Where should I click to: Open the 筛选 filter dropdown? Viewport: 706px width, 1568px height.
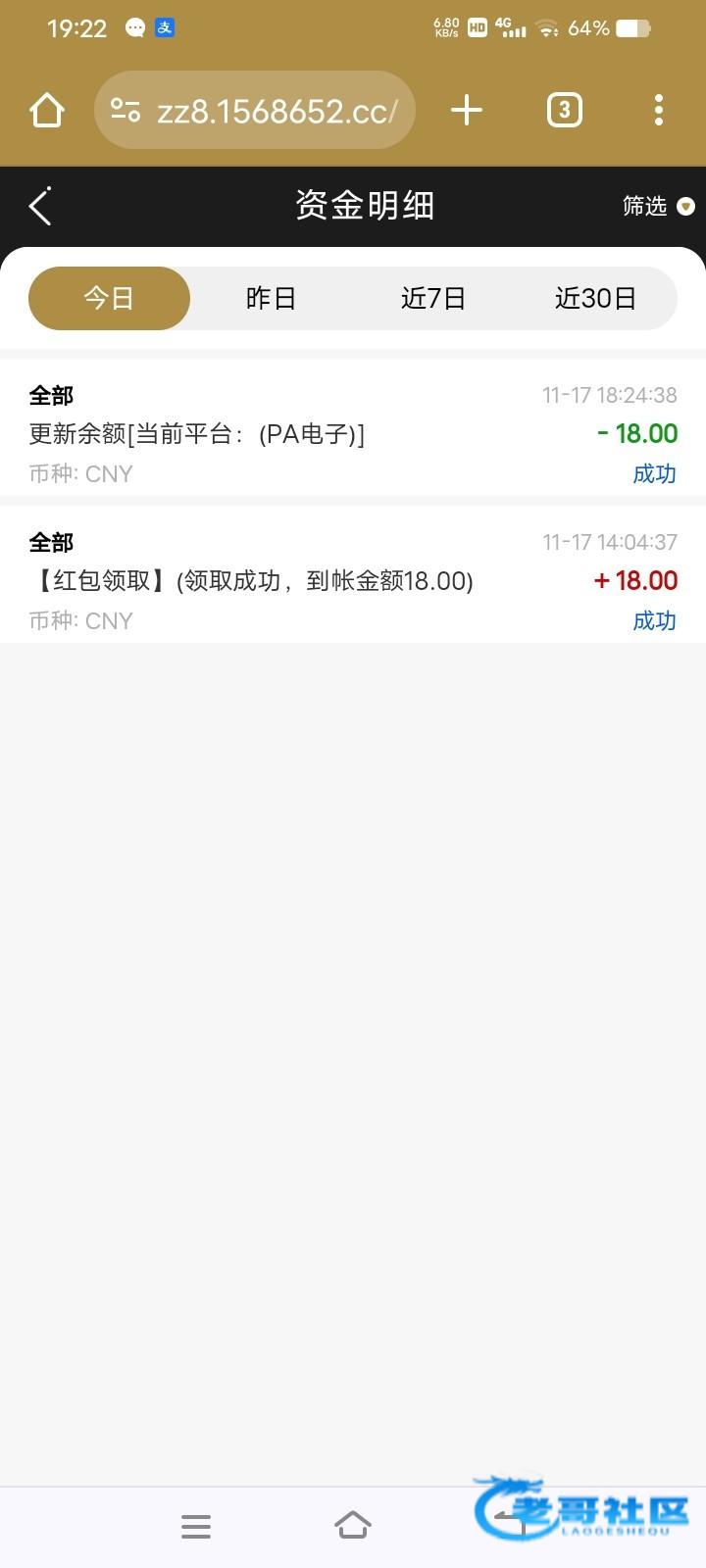(x=657, y=206)
